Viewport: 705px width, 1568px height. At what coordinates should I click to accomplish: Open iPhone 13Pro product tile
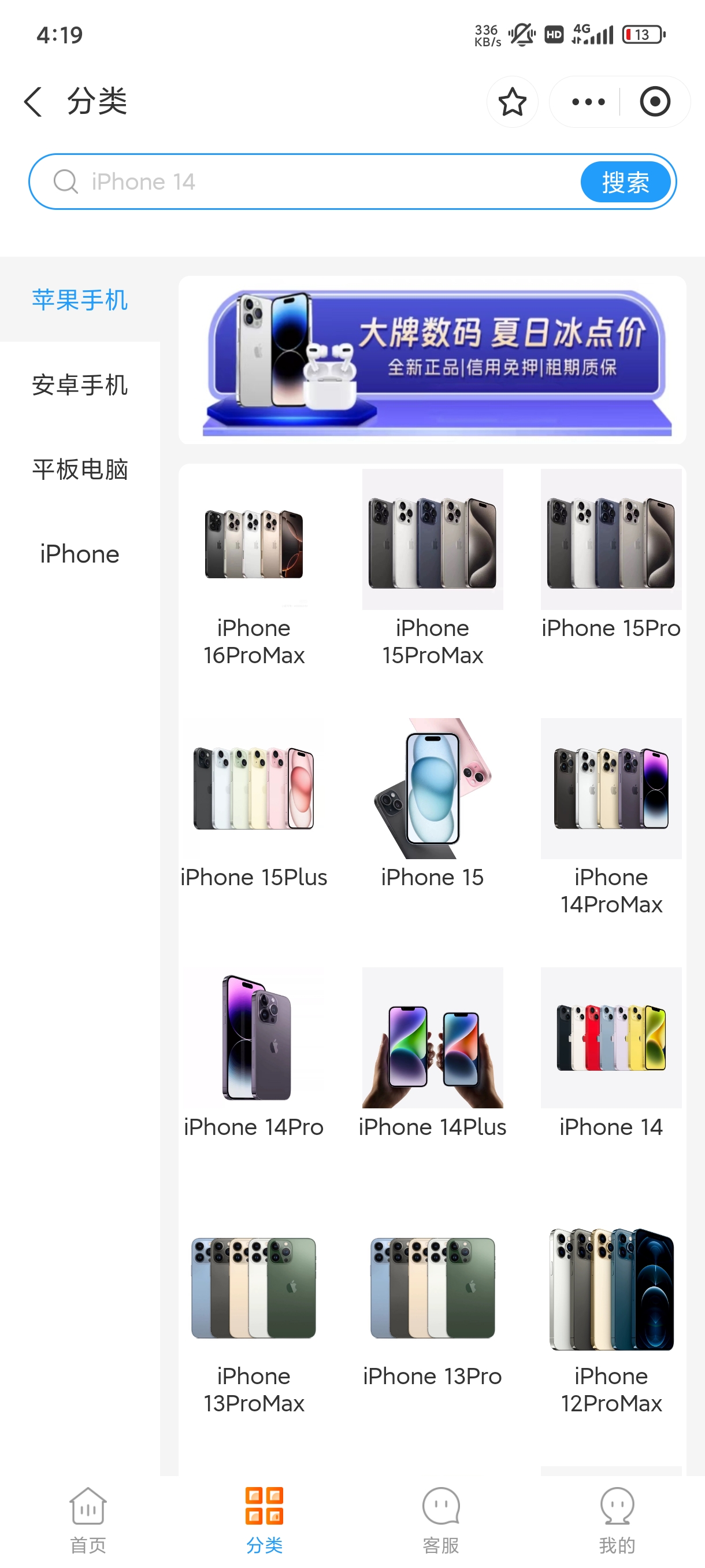432,1303
